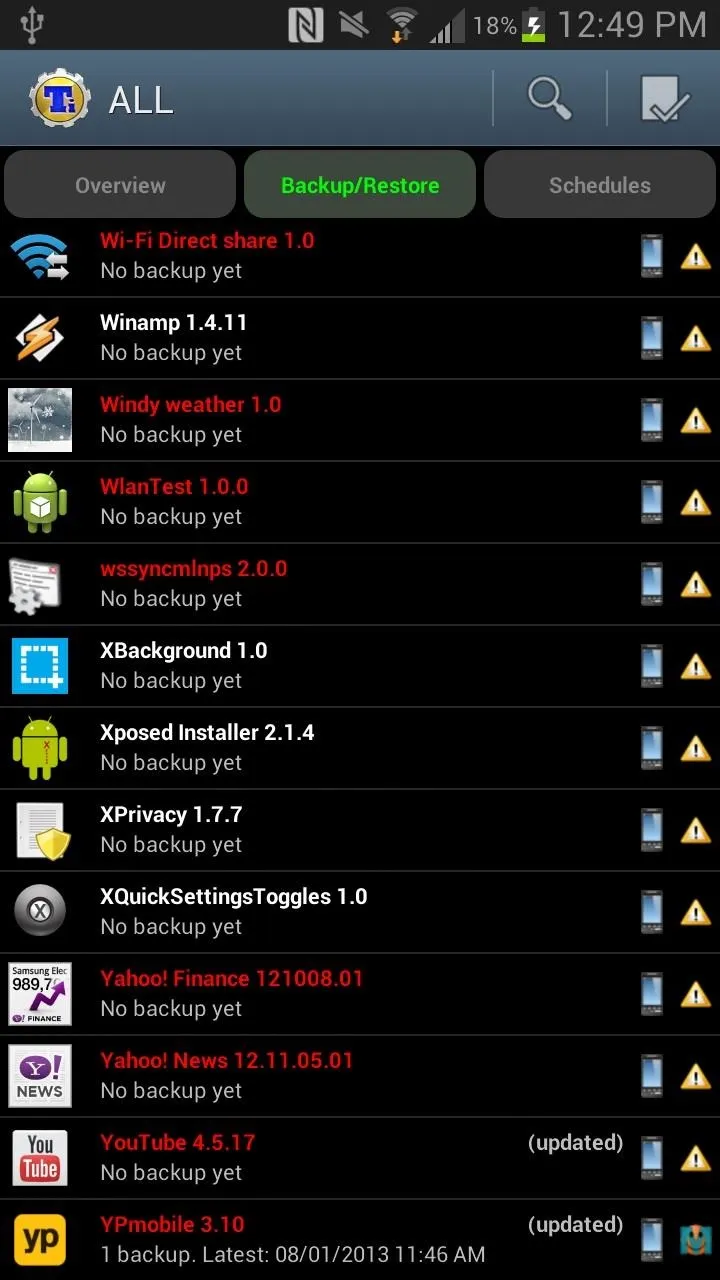Switch to the Schedules tab
Screen dimensions: 720x1280
tap(600, 185)
